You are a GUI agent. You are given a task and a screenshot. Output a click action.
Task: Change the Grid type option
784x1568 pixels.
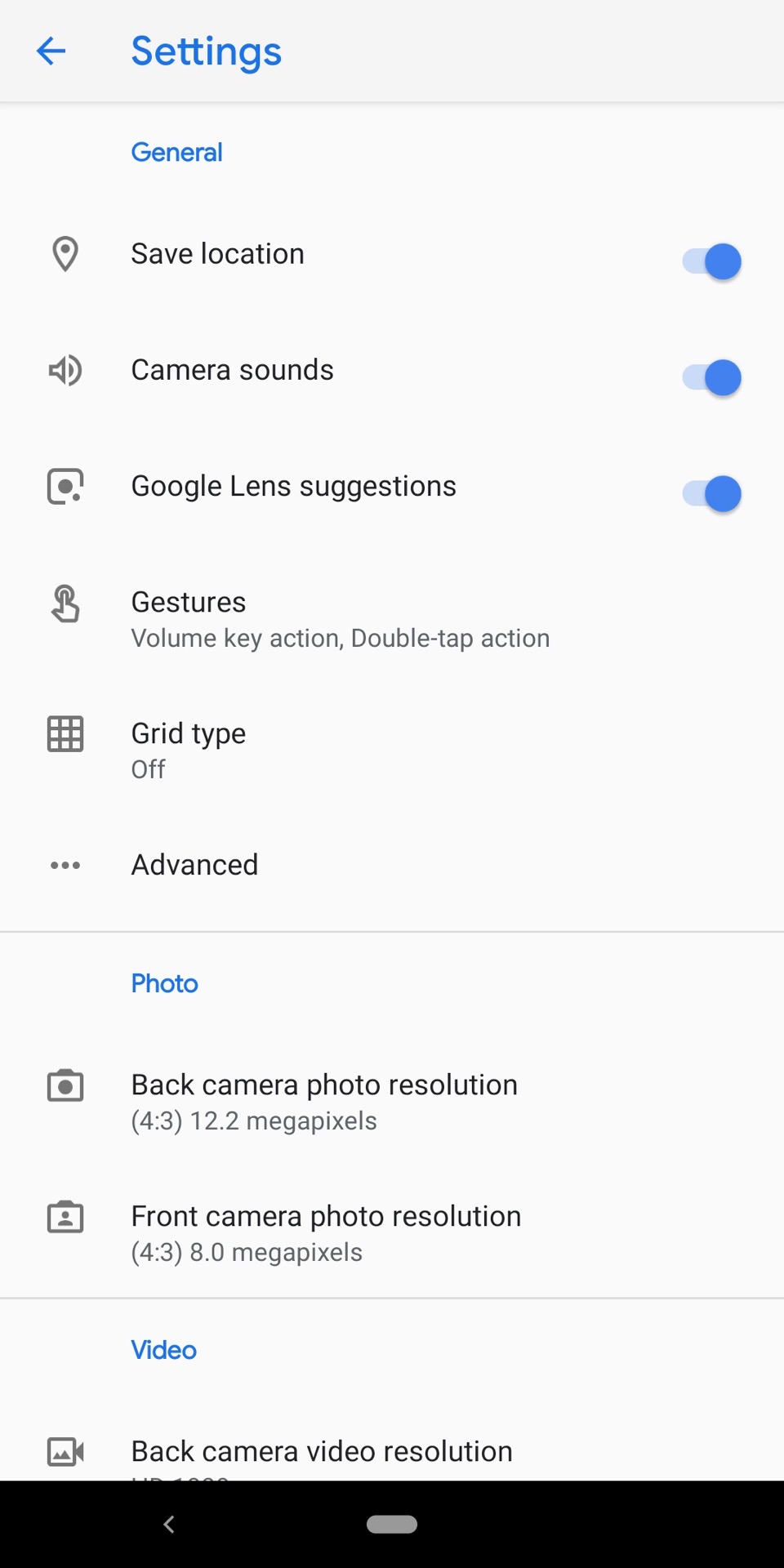[x=189, y=750]
